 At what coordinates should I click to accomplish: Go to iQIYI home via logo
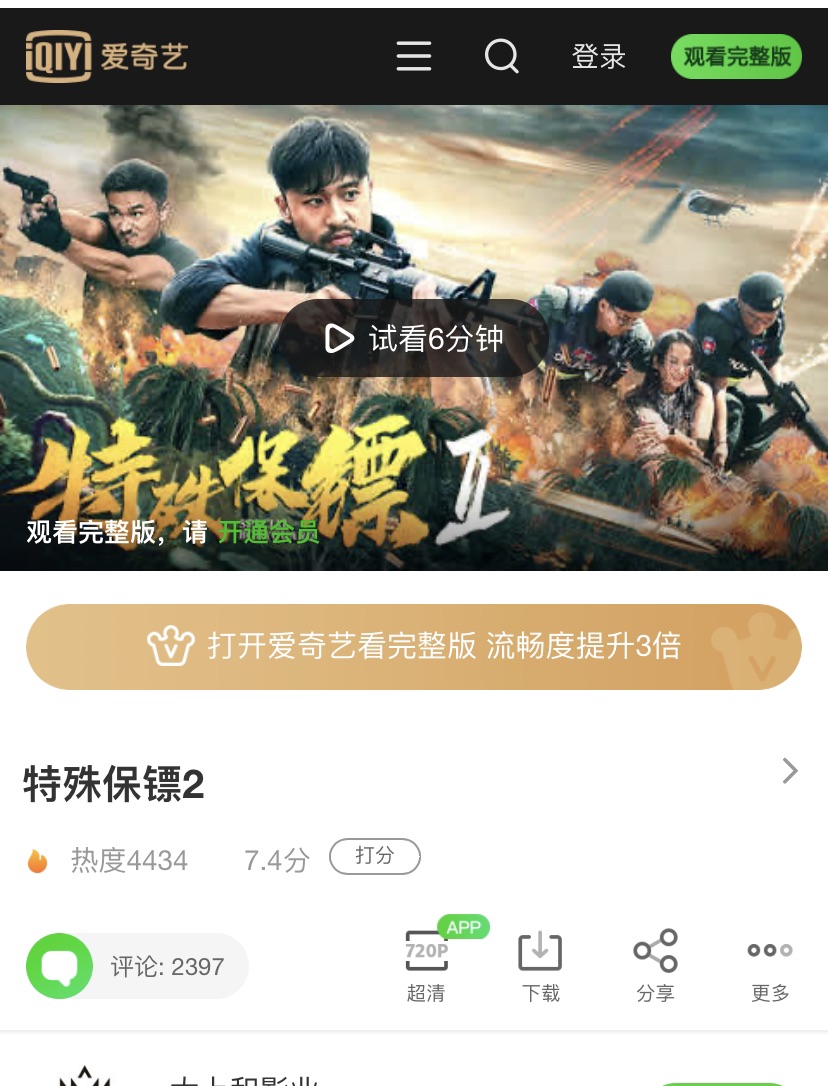[x=107, y=56]
